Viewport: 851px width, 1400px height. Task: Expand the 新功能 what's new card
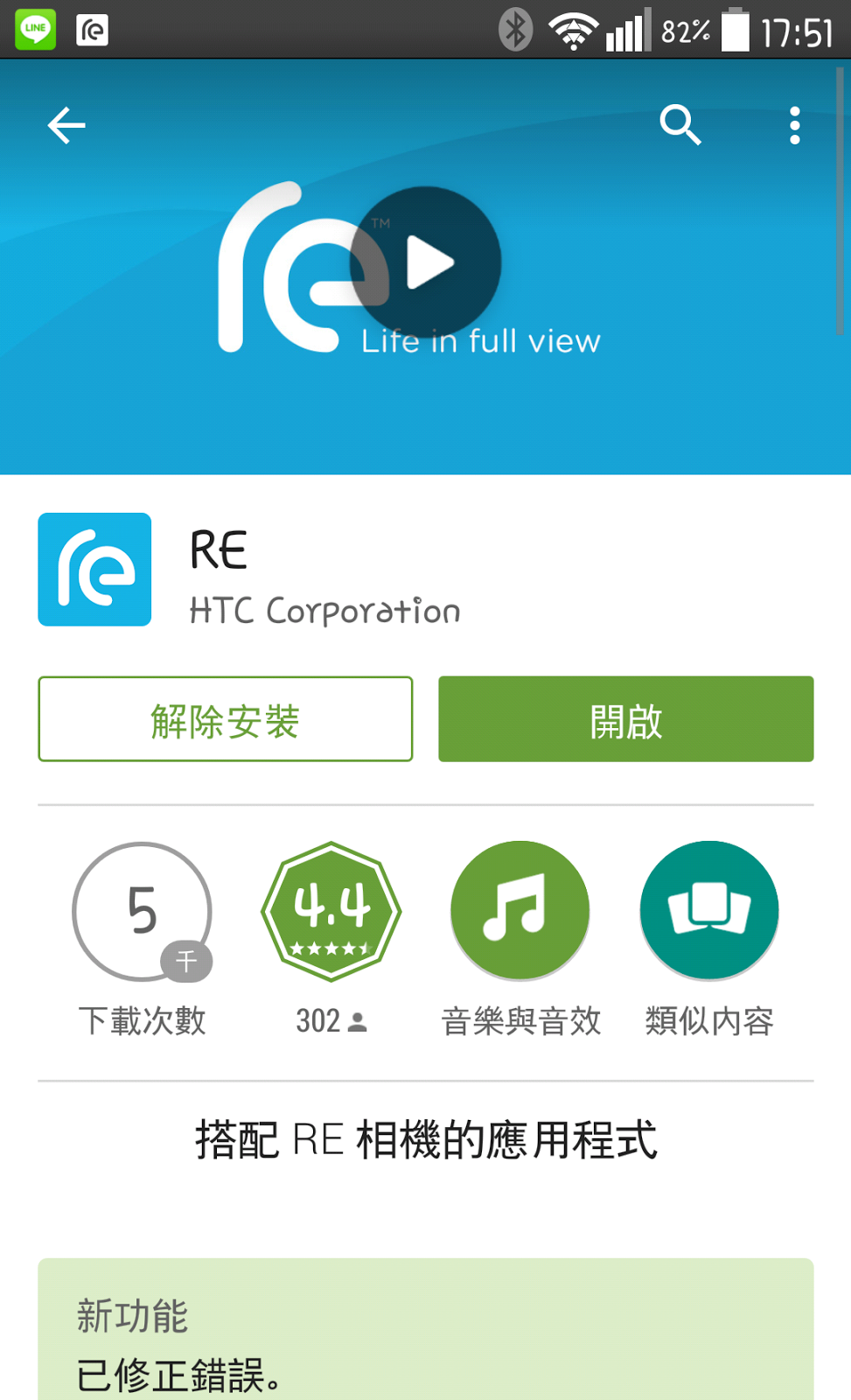[x=426, y=1330]
